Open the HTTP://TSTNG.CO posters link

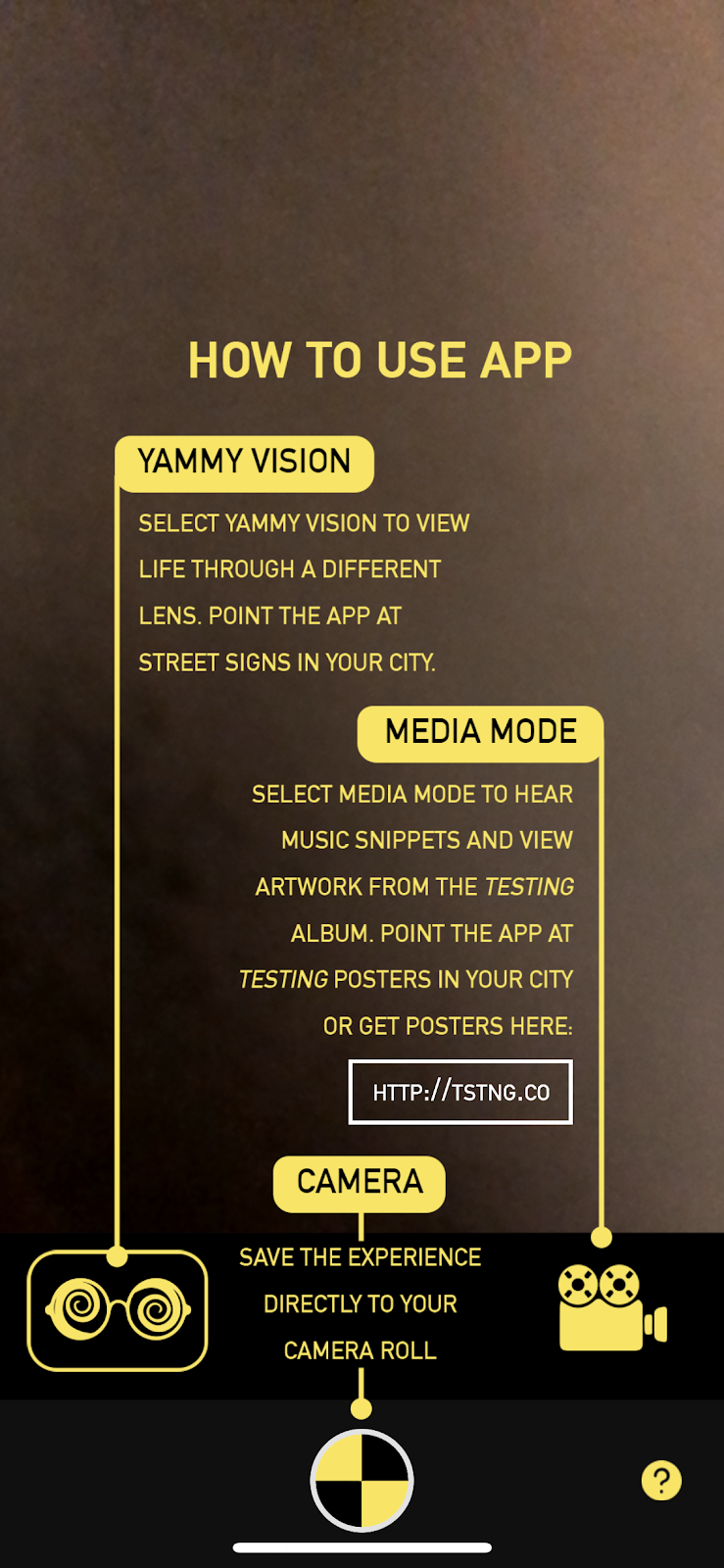click(x=460, y=1092)
